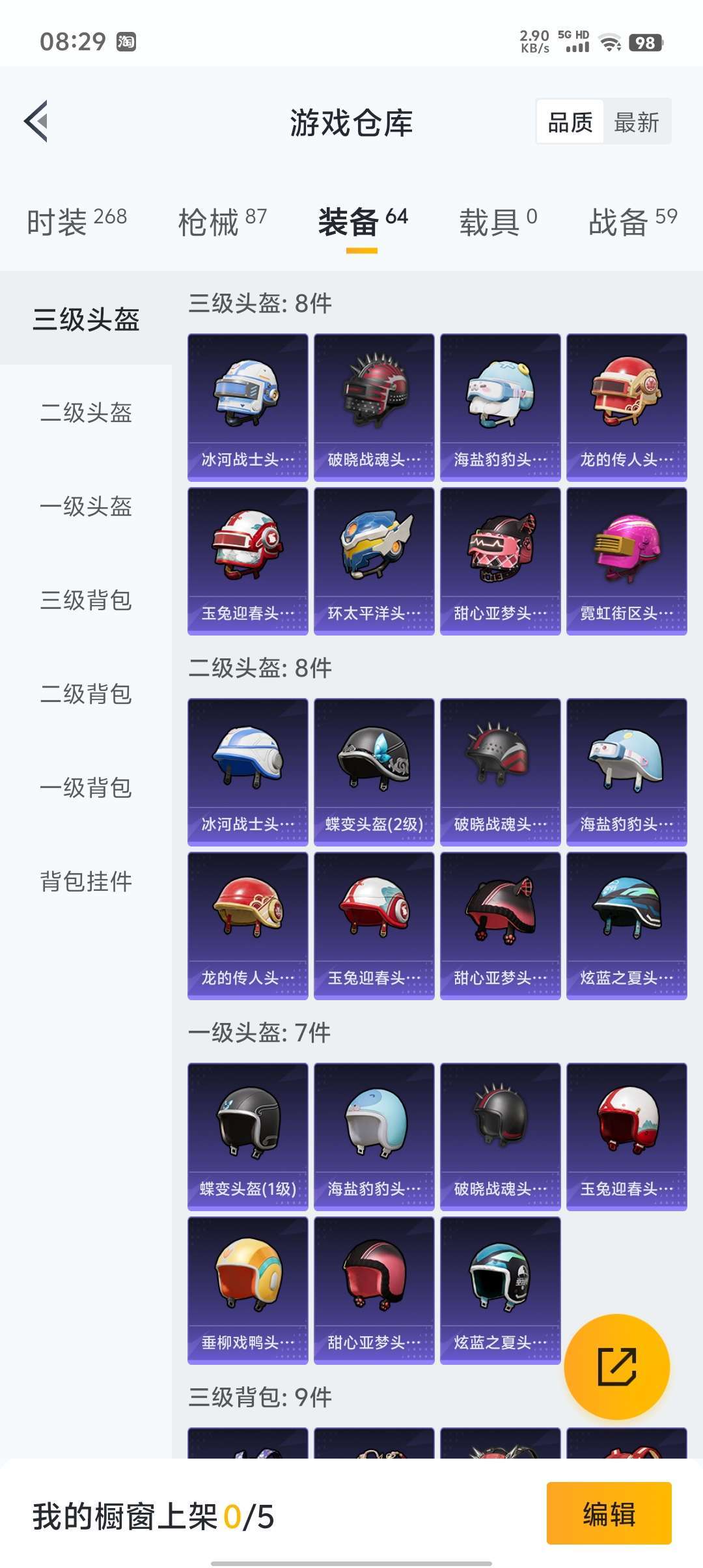View the 环太平洋 helmet item
Viewport: 703px width, 1568px height.
pos(374,561)
